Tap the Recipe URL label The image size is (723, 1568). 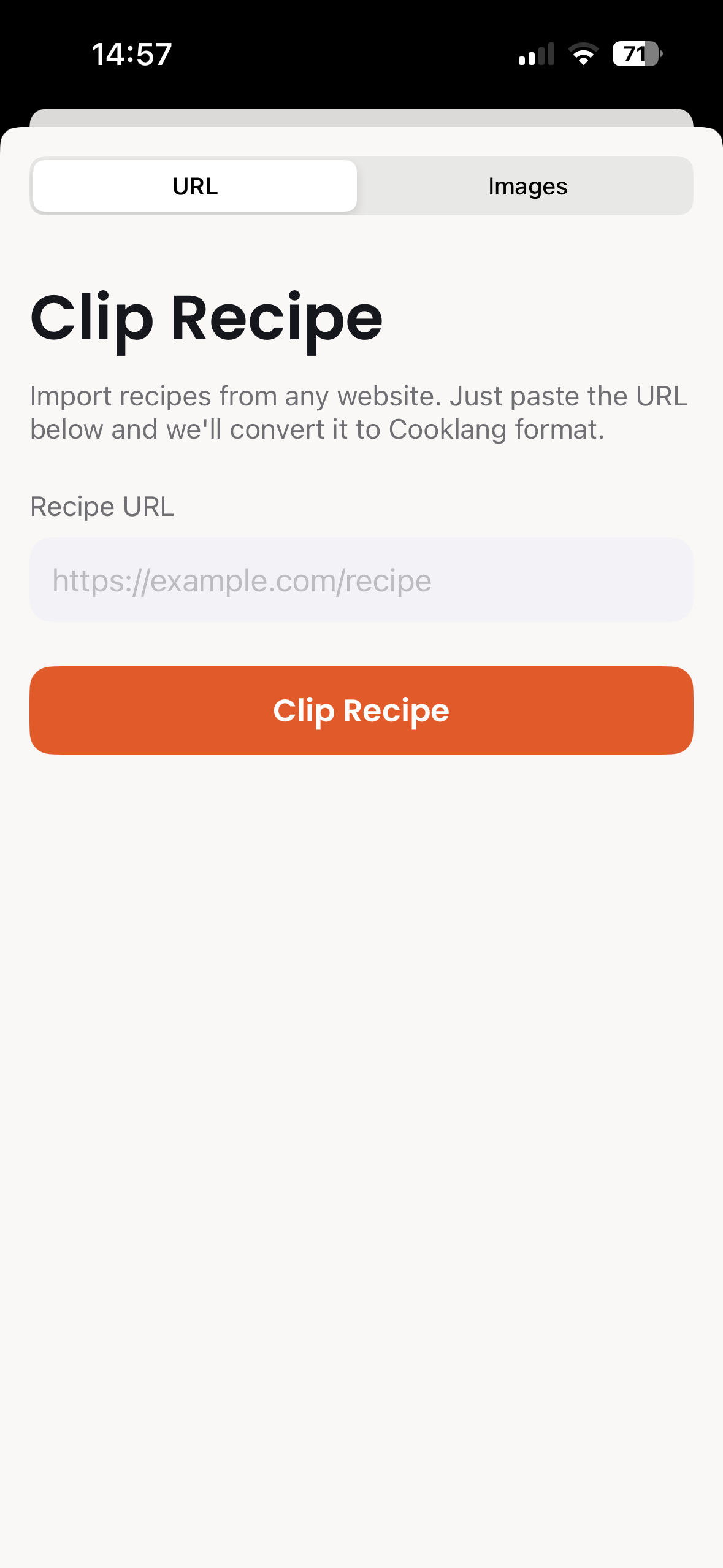102,506
